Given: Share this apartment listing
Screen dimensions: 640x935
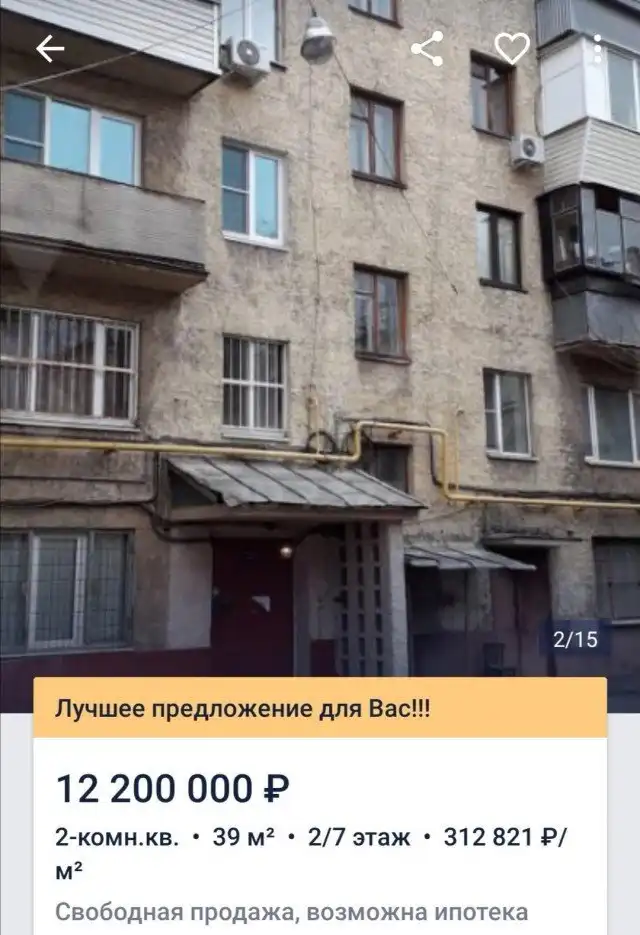Looking at the screenshot, I should tap(427, 48).
